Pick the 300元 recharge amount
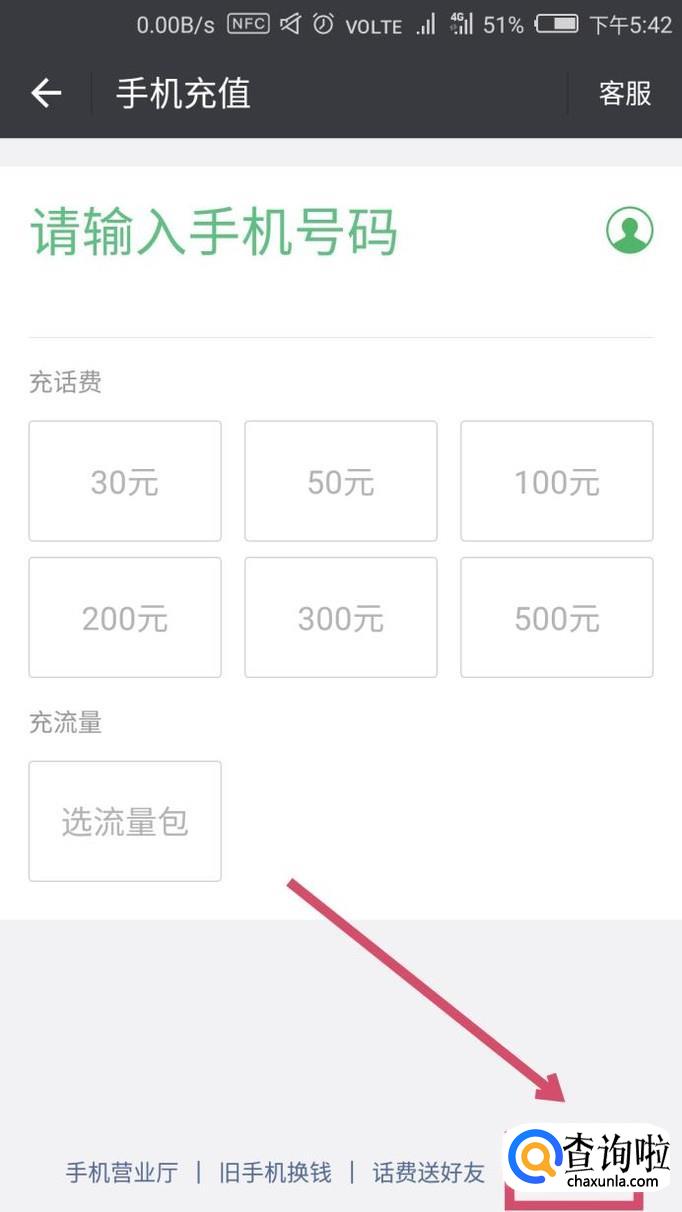Screen dimensions: 682x1212 pos(341,617)
